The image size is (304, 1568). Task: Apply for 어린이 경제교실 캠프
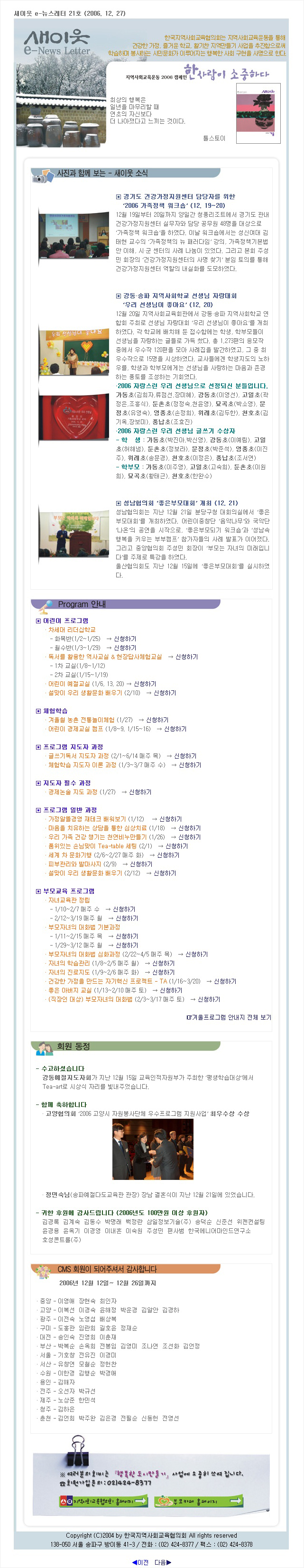pyautogui.click(x=175, y=729)
